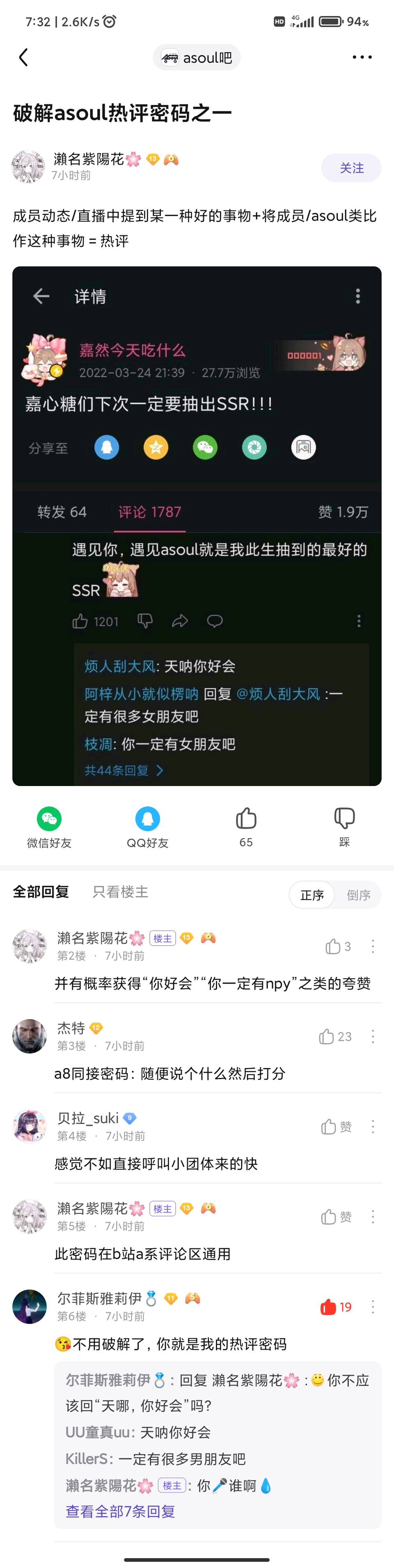Viewport: 394px width, 1568px height.
Task: Like 杰特's reply on 第3楼
Action: click(x=335, y=1036)
